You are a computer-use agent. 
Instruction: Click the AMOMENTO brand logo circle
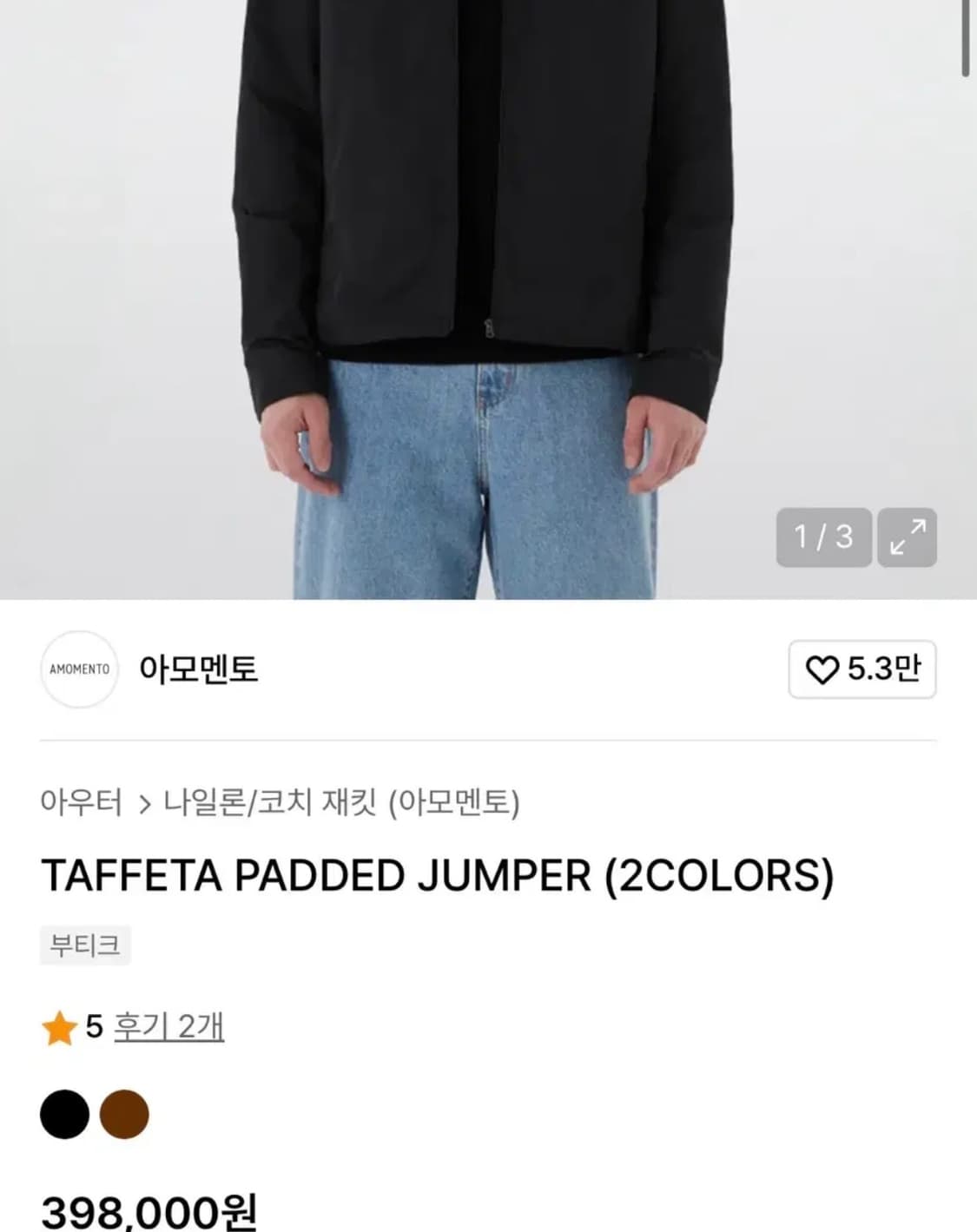tap(79, 670)
